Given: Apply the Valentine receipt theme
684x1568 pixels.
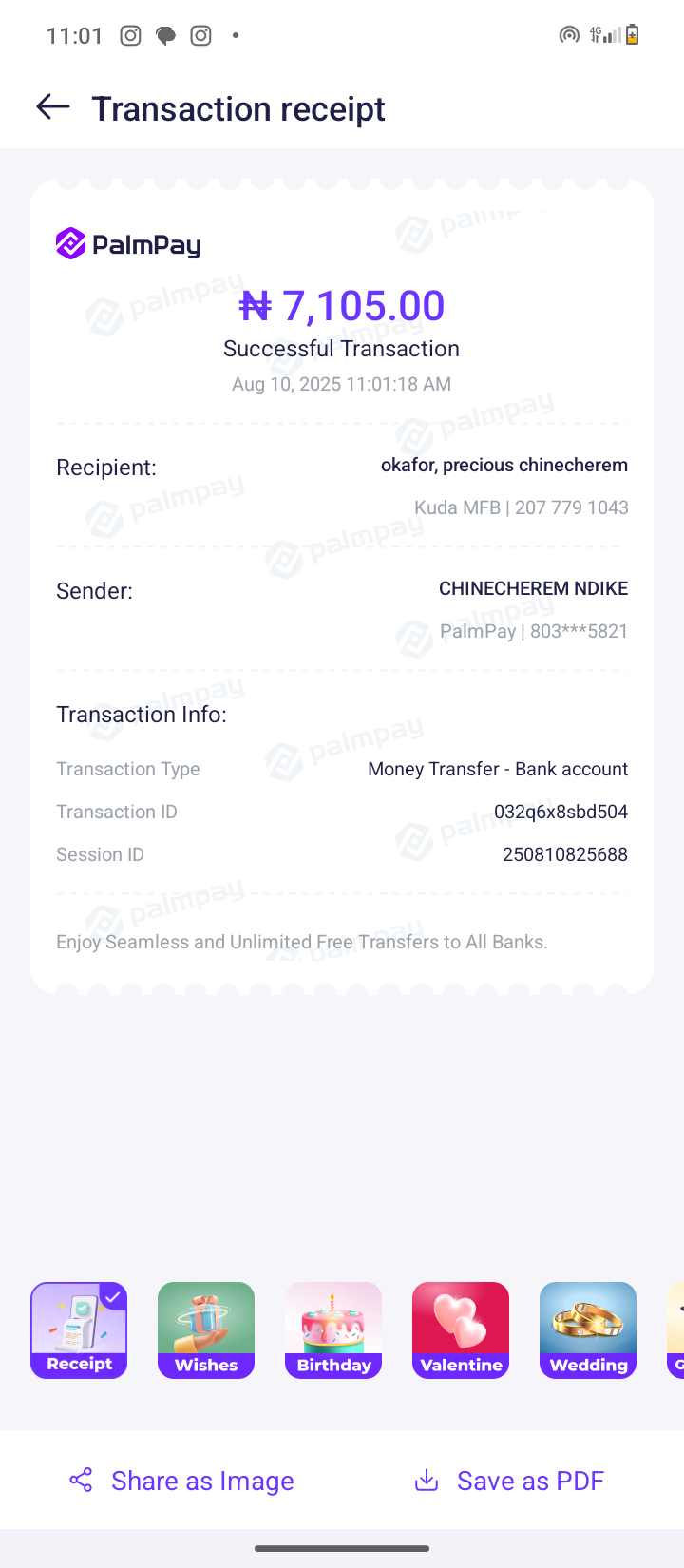Looking at the screenshot, I should point(461,1329).
